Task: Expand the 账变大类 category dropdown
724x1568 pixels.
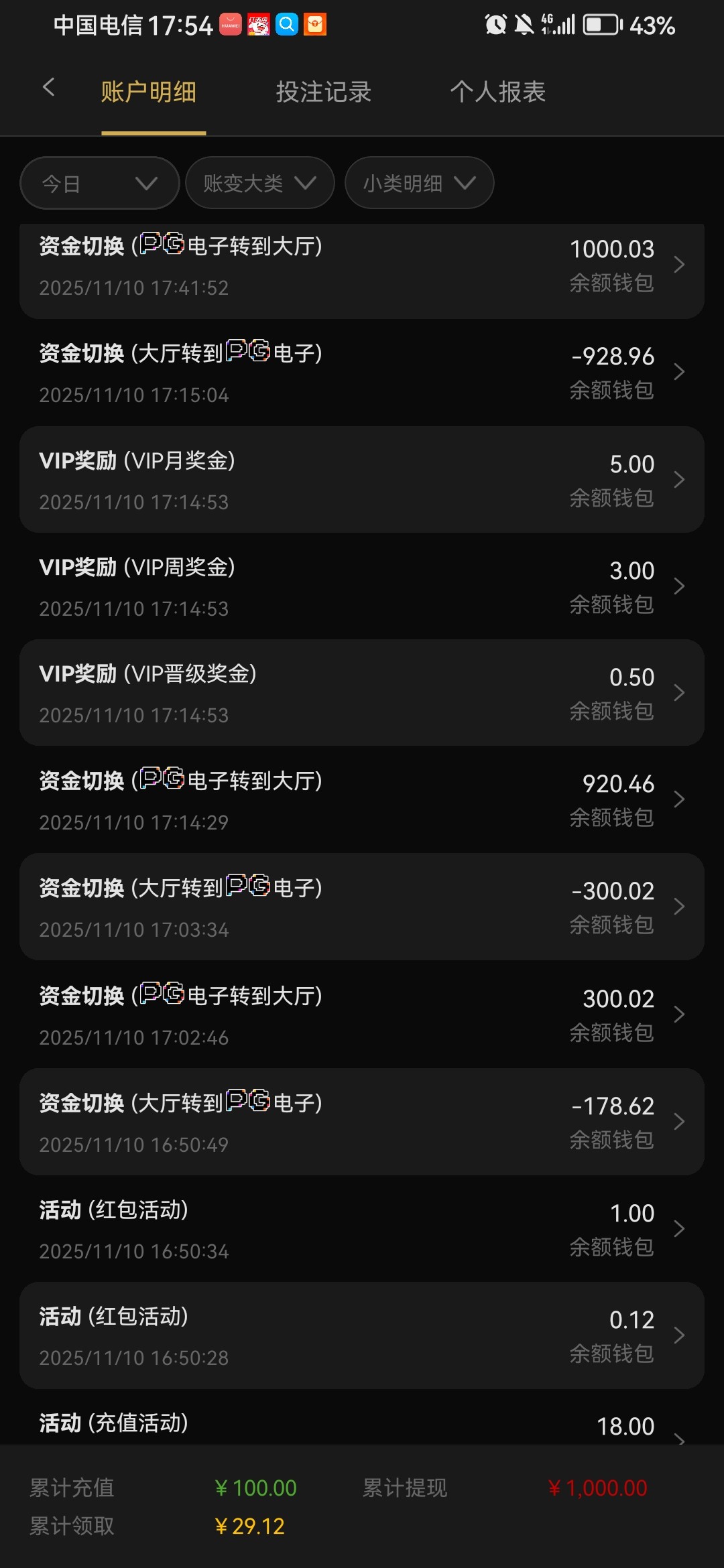Action: click(259, 183)
